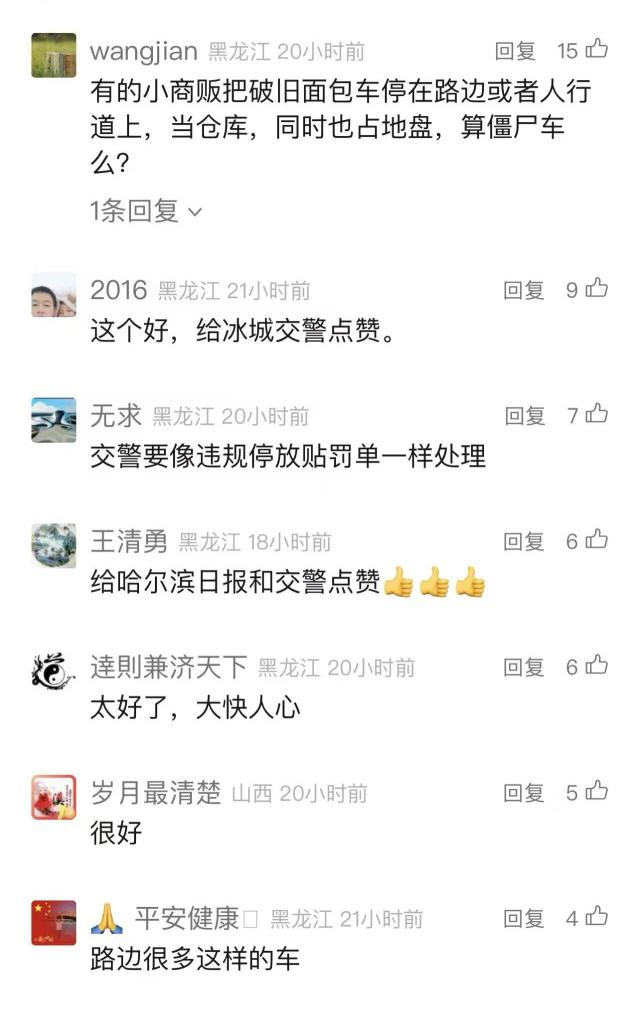640x1011 pixels.
Task: Reply to the comment by 2016
Action: point(523,291)
